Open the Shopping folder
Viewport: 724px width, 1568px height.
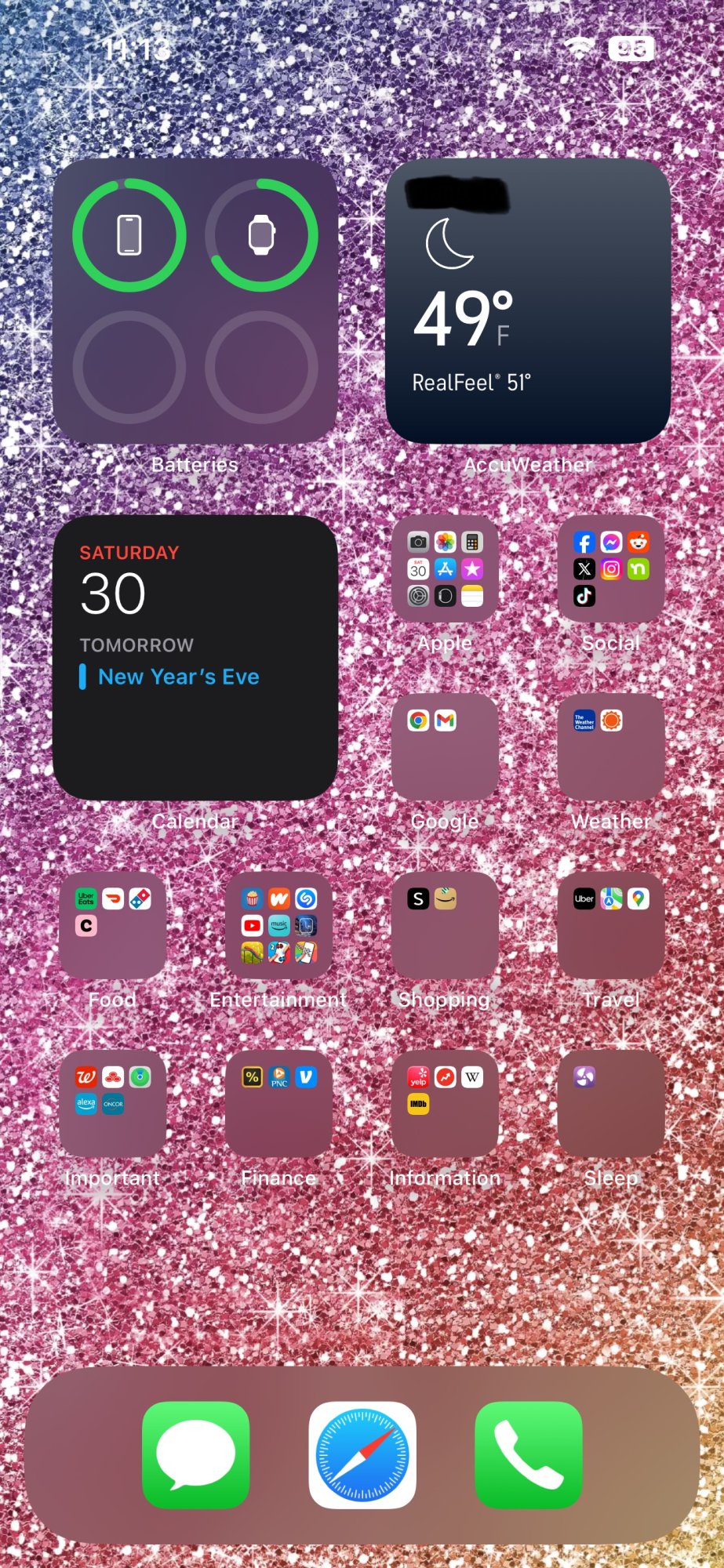tap(445, 925)
